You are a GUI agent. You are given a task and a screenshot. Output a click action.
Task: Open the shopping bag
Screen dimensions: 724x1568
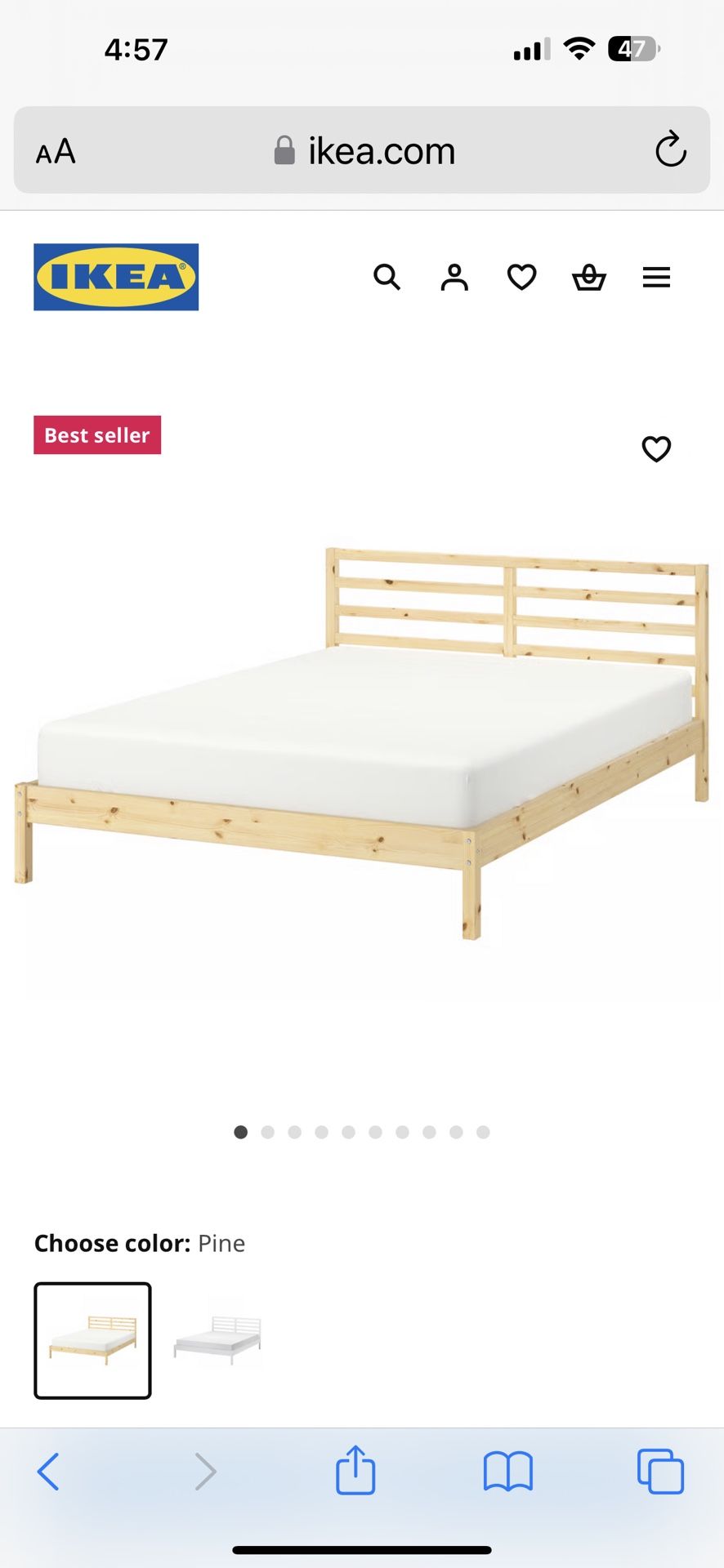coord(589,278)
